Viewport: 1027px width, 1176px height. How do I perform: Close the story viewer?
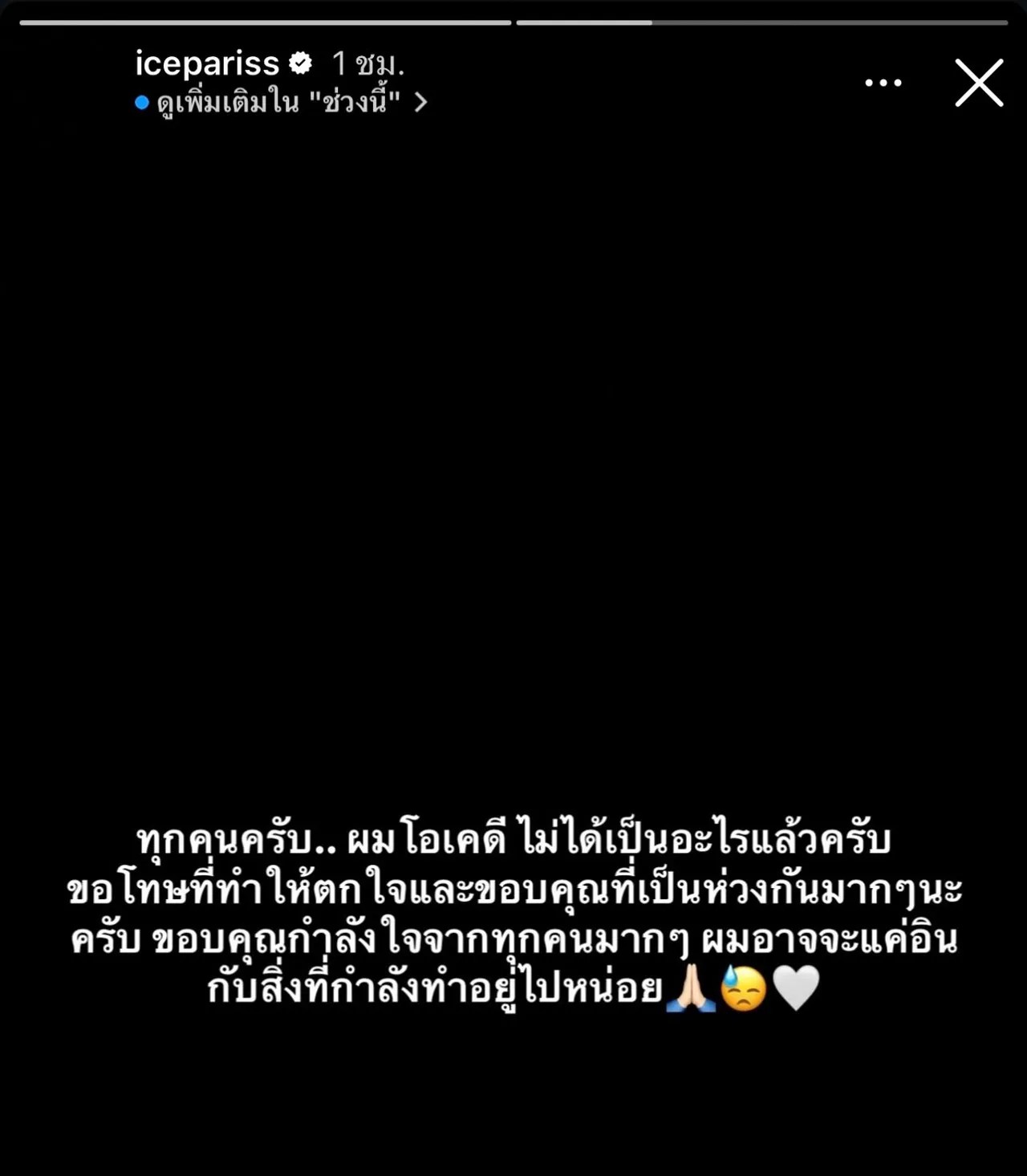(979, 83)
